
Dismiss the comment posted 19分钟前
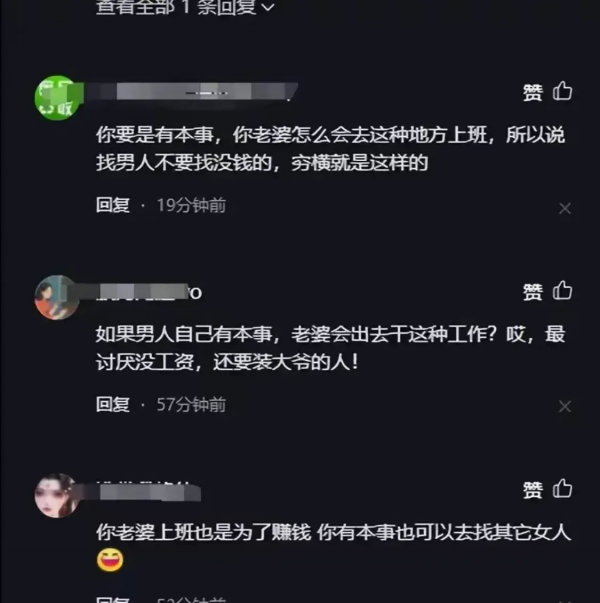click(564, 208)
